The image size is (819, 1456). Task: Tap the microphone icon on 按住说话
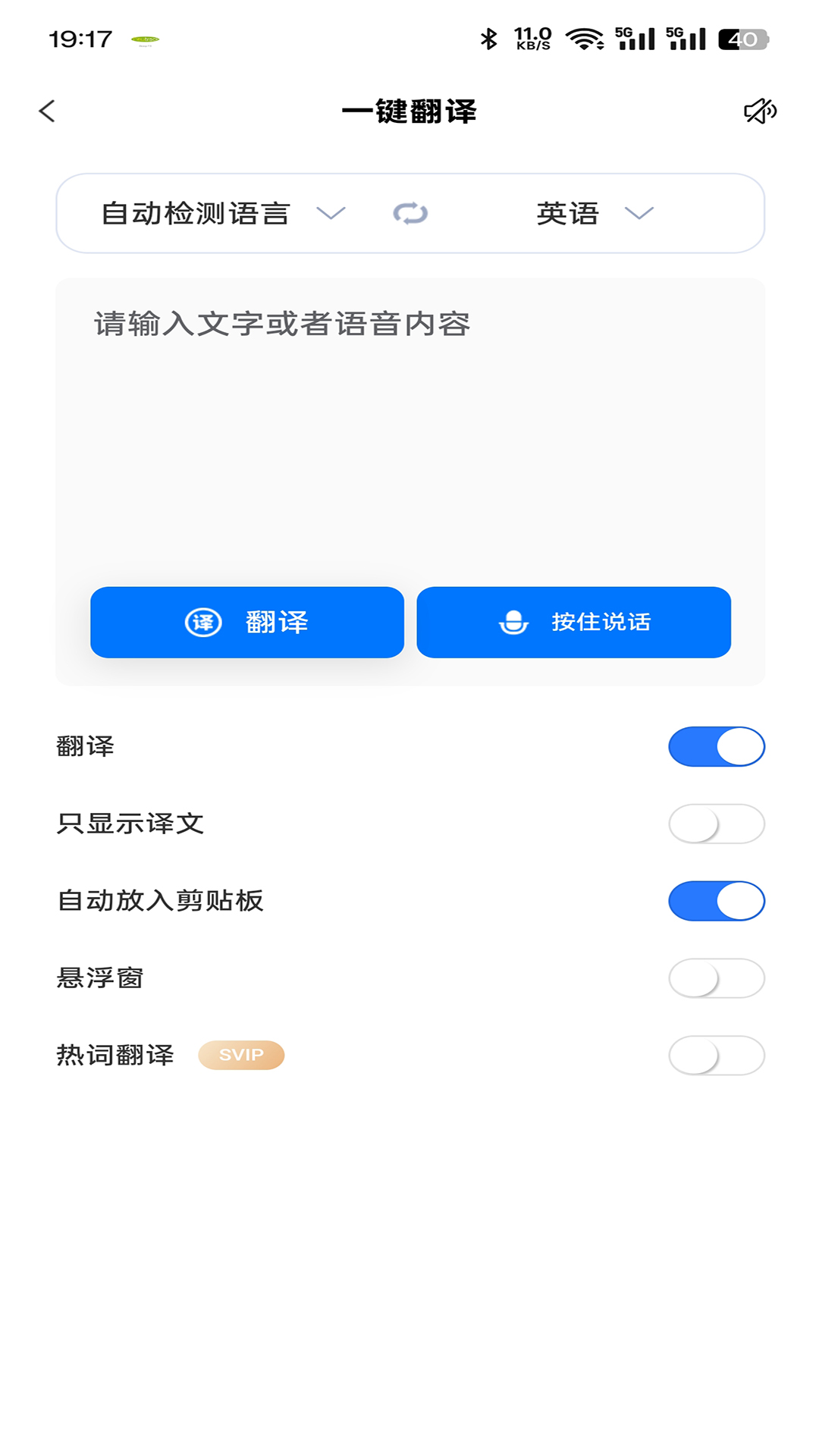514,622
